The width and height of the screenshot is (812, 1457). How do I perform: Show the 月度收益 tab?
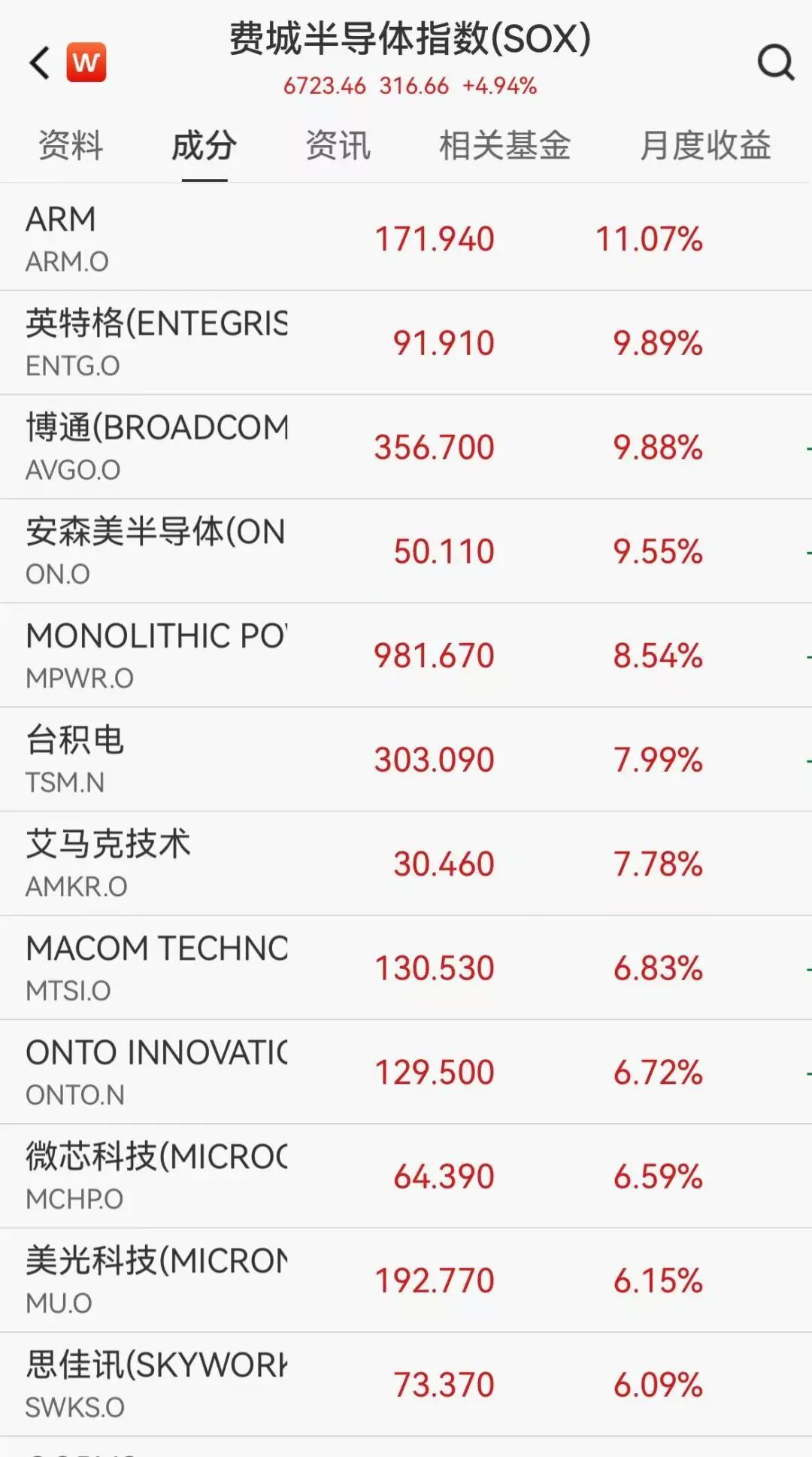(x=704, y=145)
